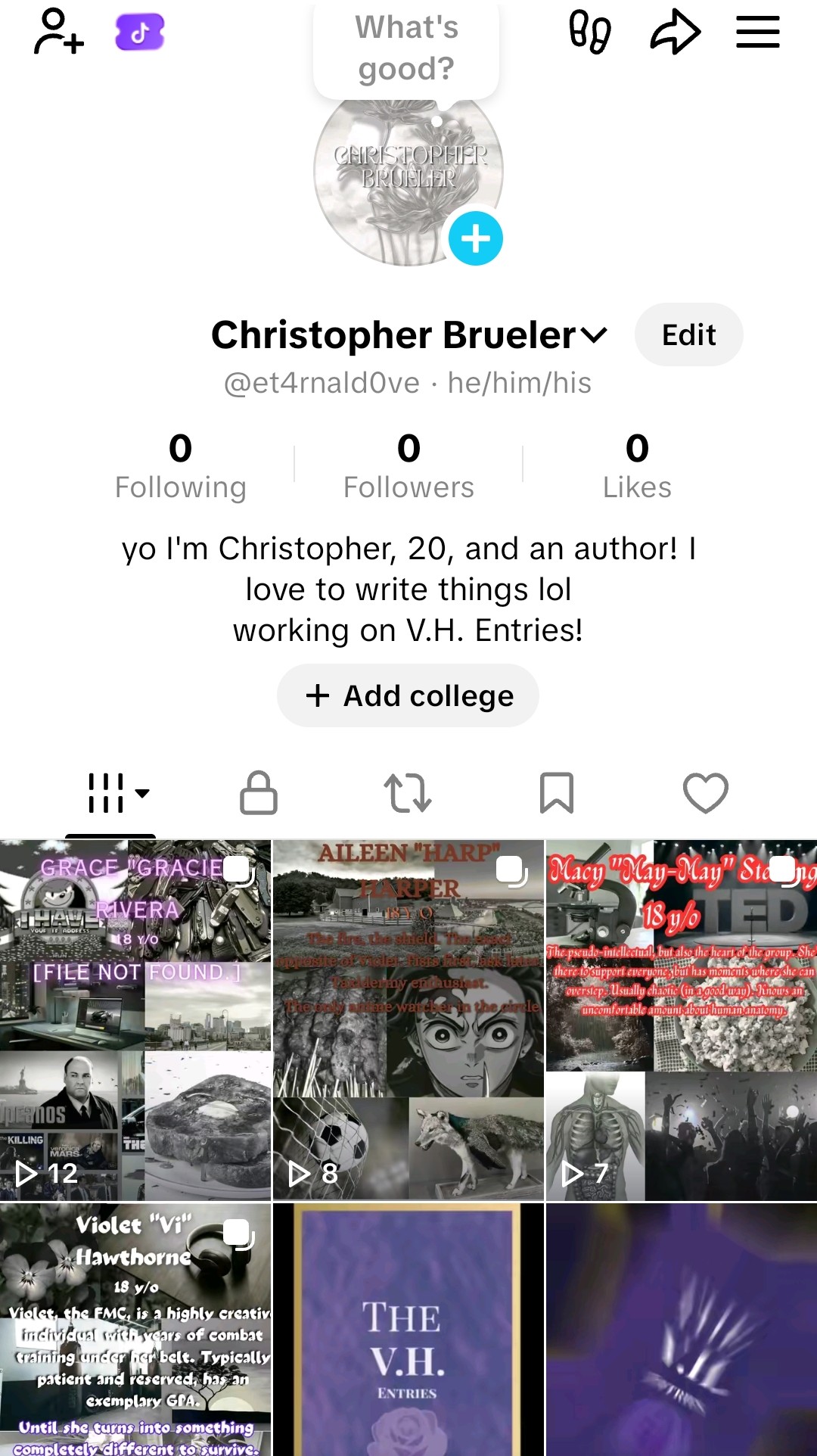Switch to the private videos lock tab
This screenshot has width=817, height=1456.
point(259,793)
